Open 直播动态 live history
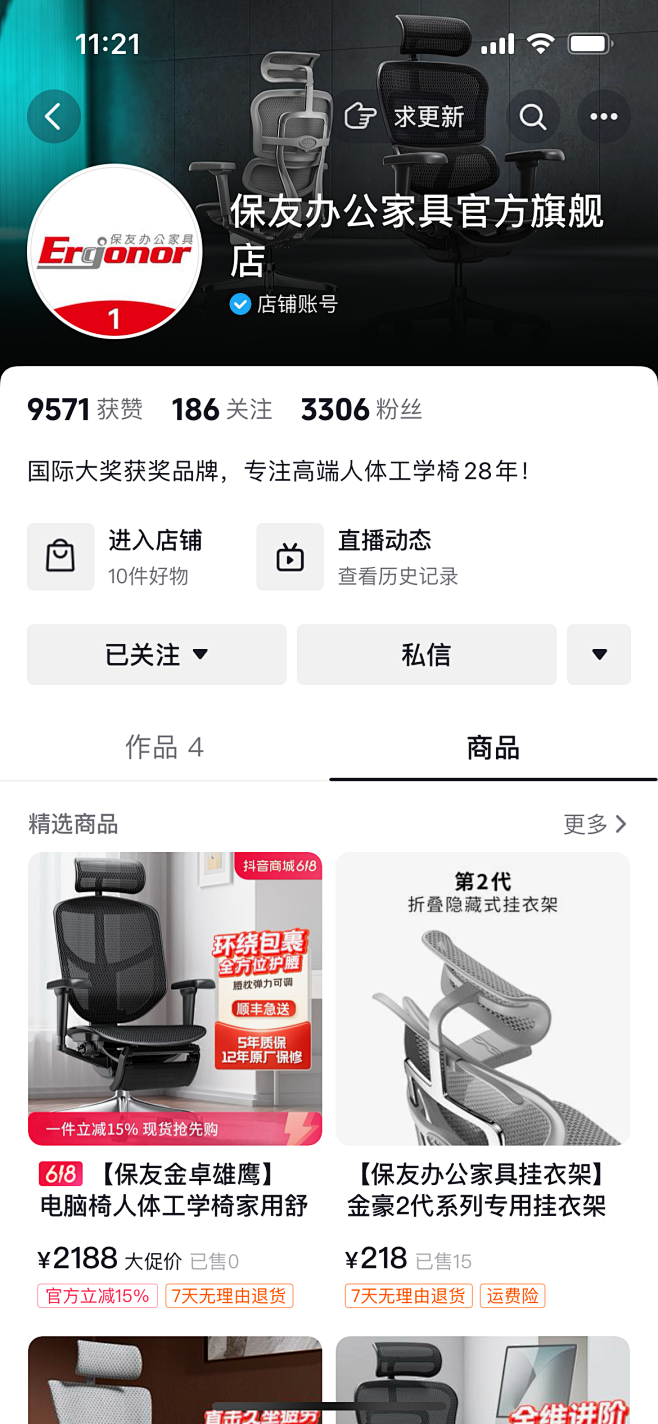The image size is (658, 1424). [360, 556]
